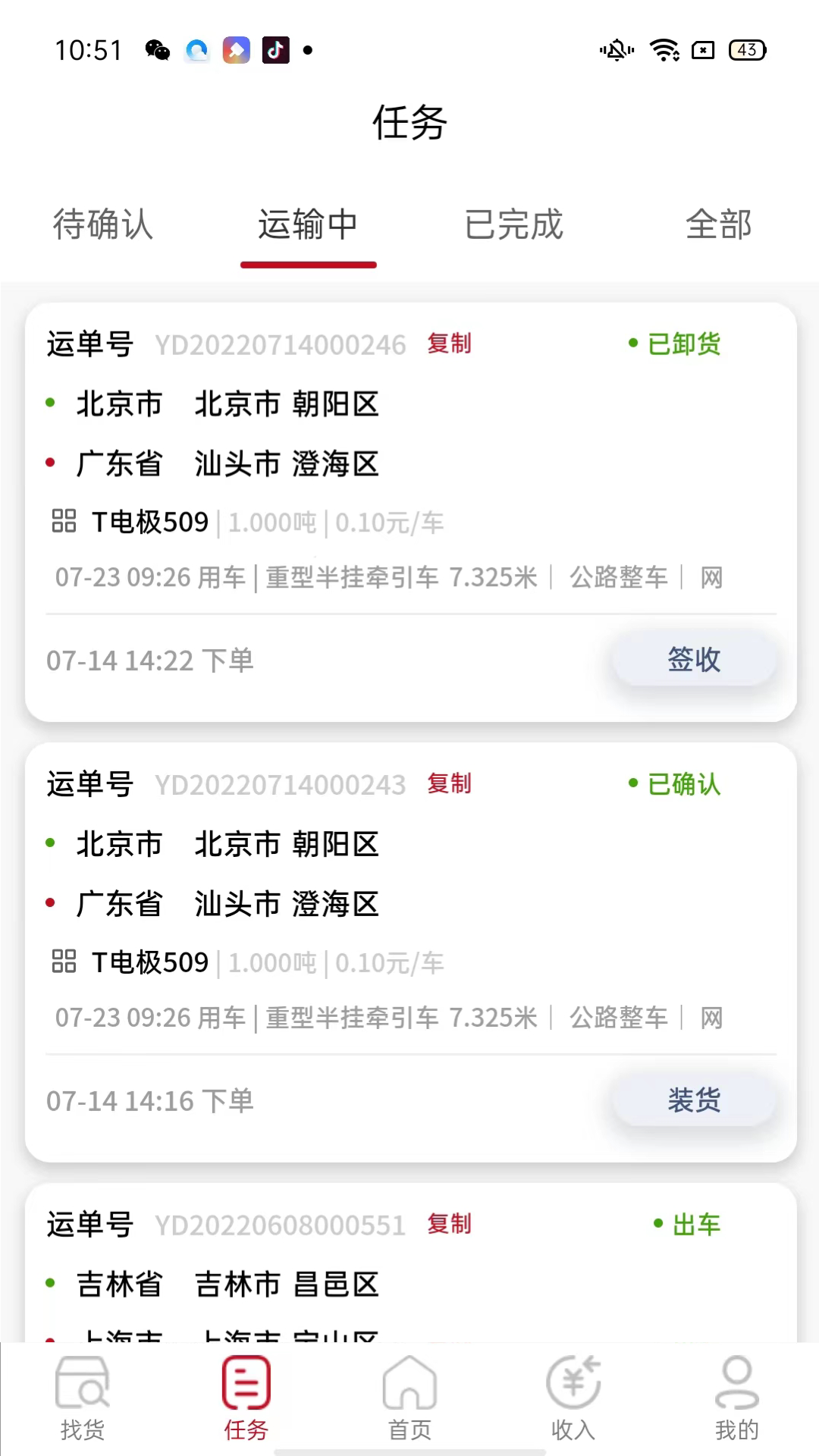The image size is (819, 1456).
Task: Open the 已完成 tab
Action: 513,225
